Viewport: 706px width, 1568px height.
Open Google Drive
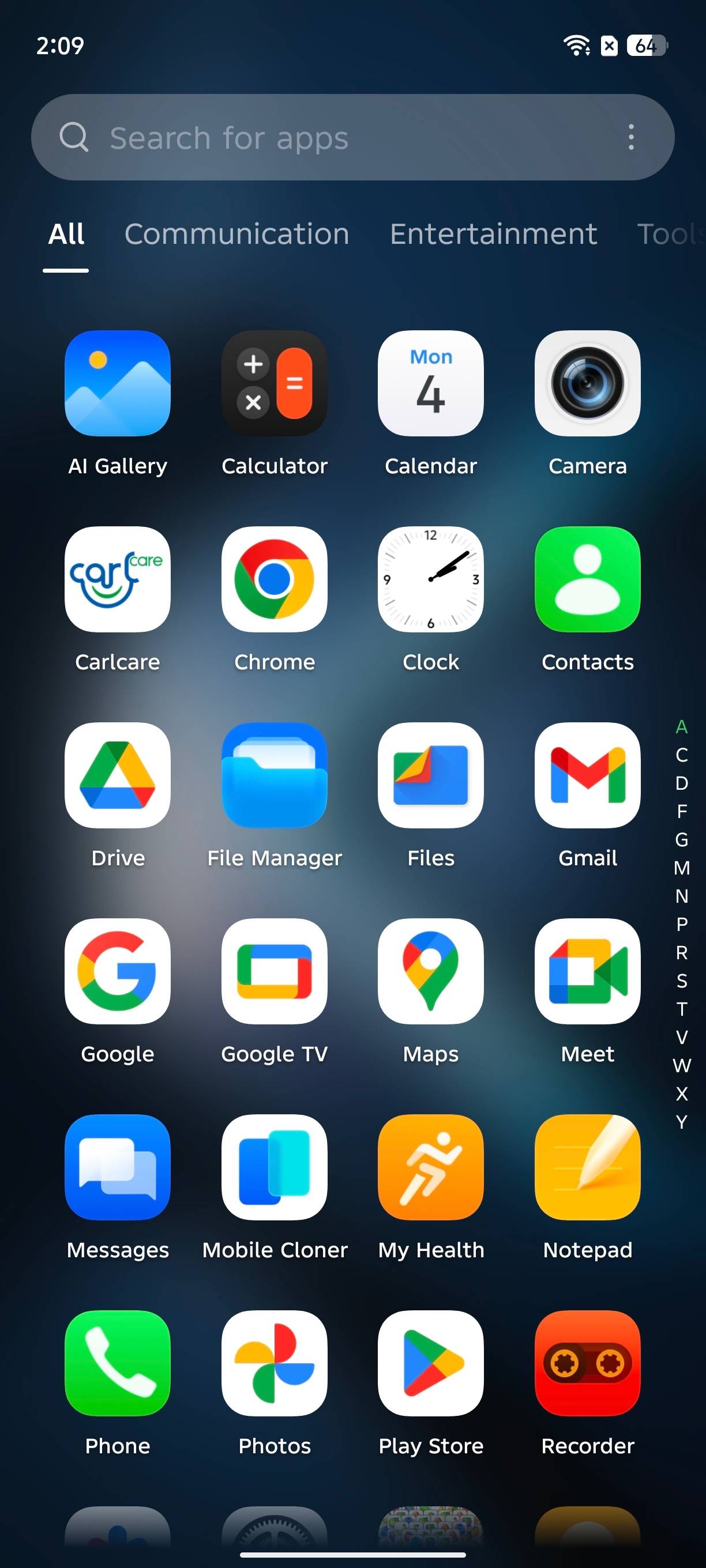(118, 775)
